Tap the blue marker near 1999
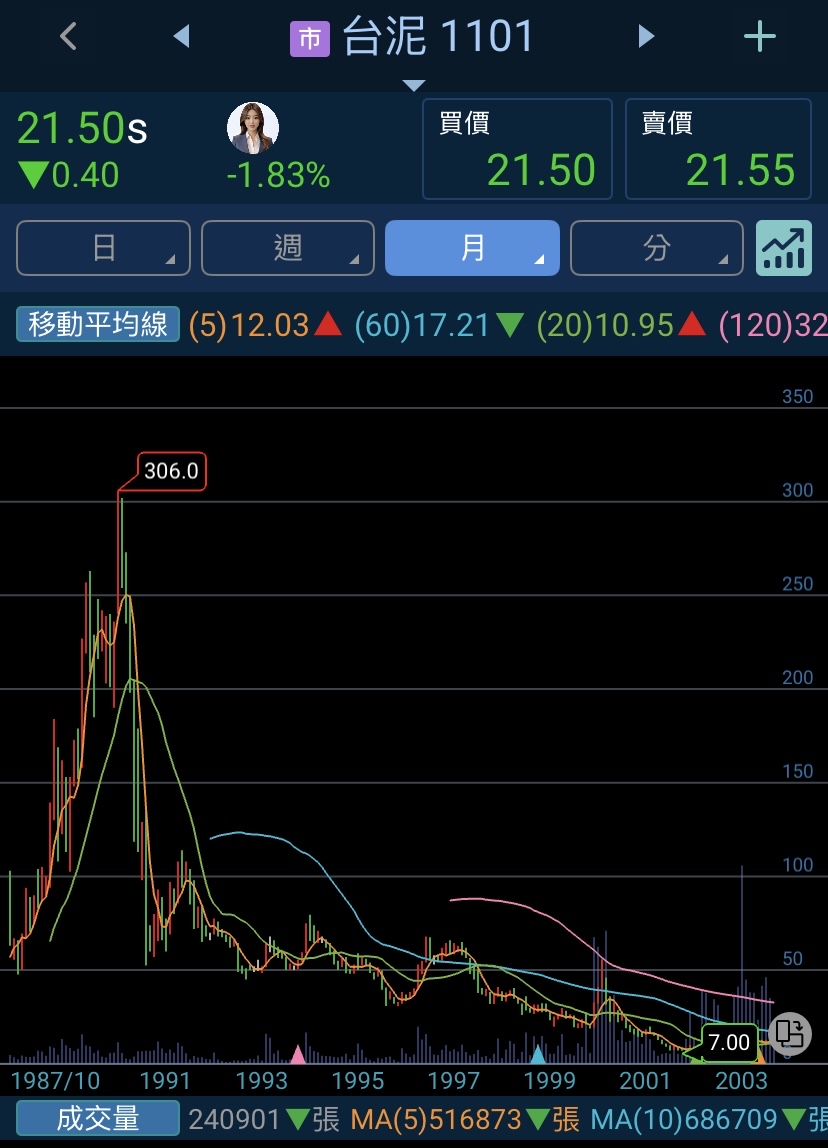Screen dimensions: 828x1148 [538, 1054]
